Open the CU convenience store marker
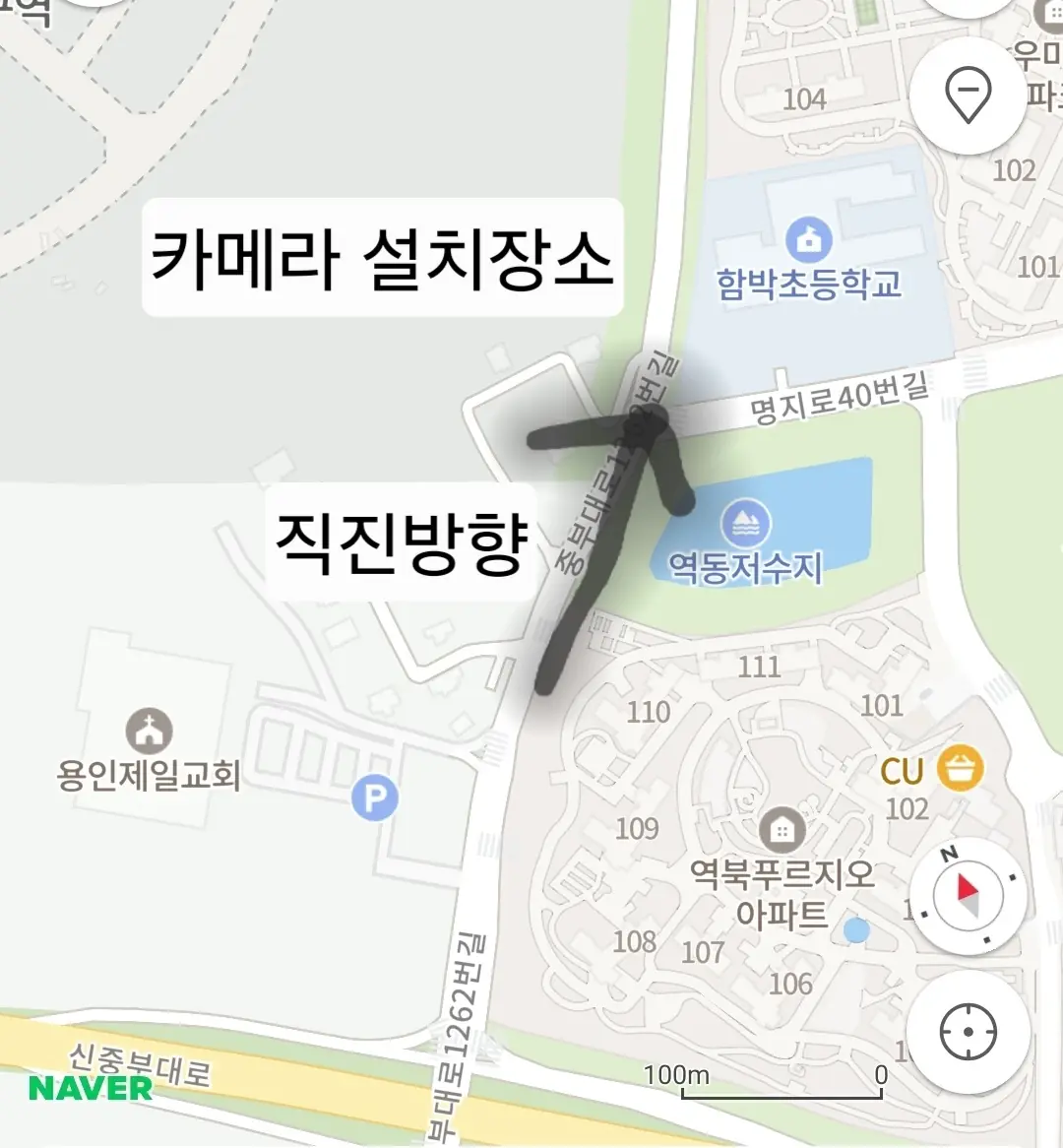This screenshot has width=1063, height=1148. coord(960,769)
